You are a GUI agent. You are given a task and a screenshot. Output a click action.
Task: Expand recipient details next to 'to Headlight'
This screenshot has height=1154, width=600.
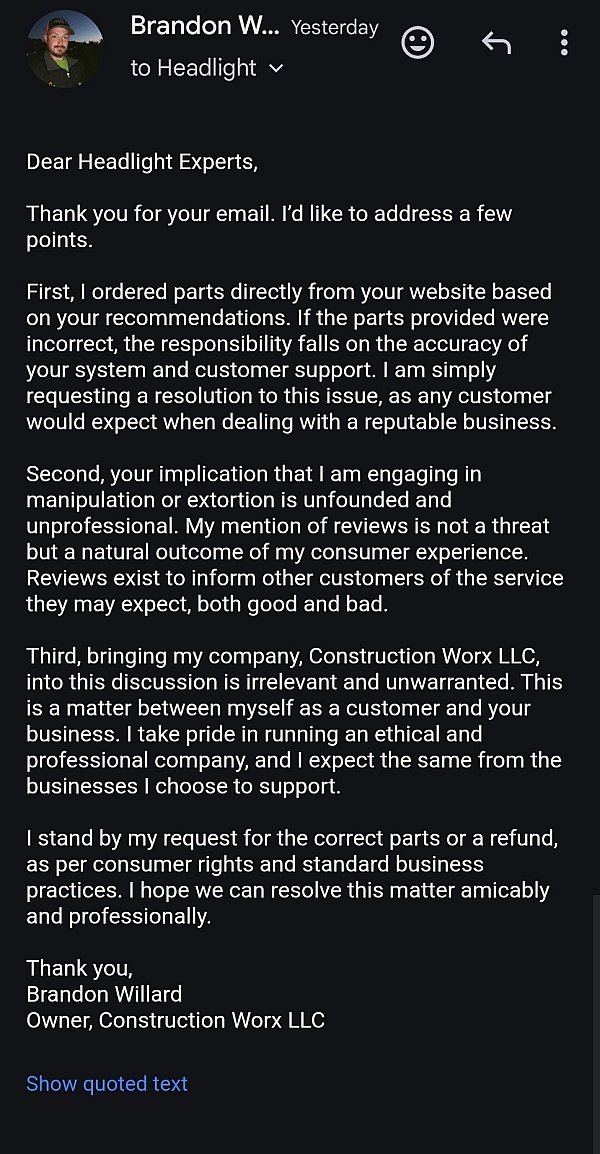[276, 68]
